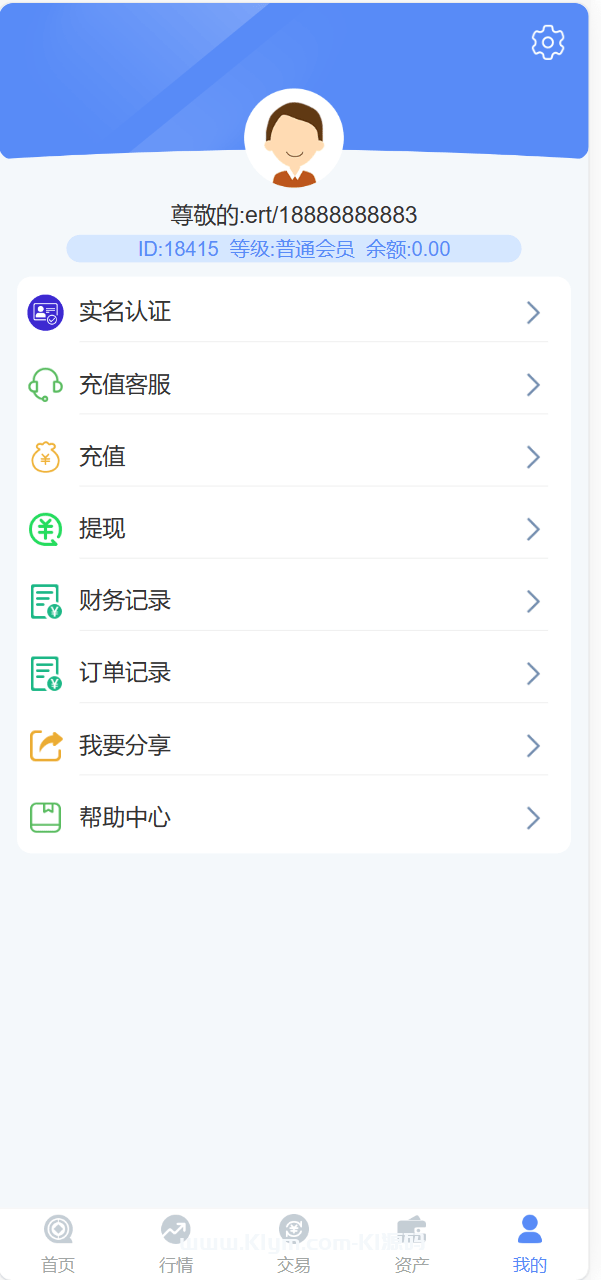Open the settings gear icon
601x1280 pixels.
tap(548, 42)
